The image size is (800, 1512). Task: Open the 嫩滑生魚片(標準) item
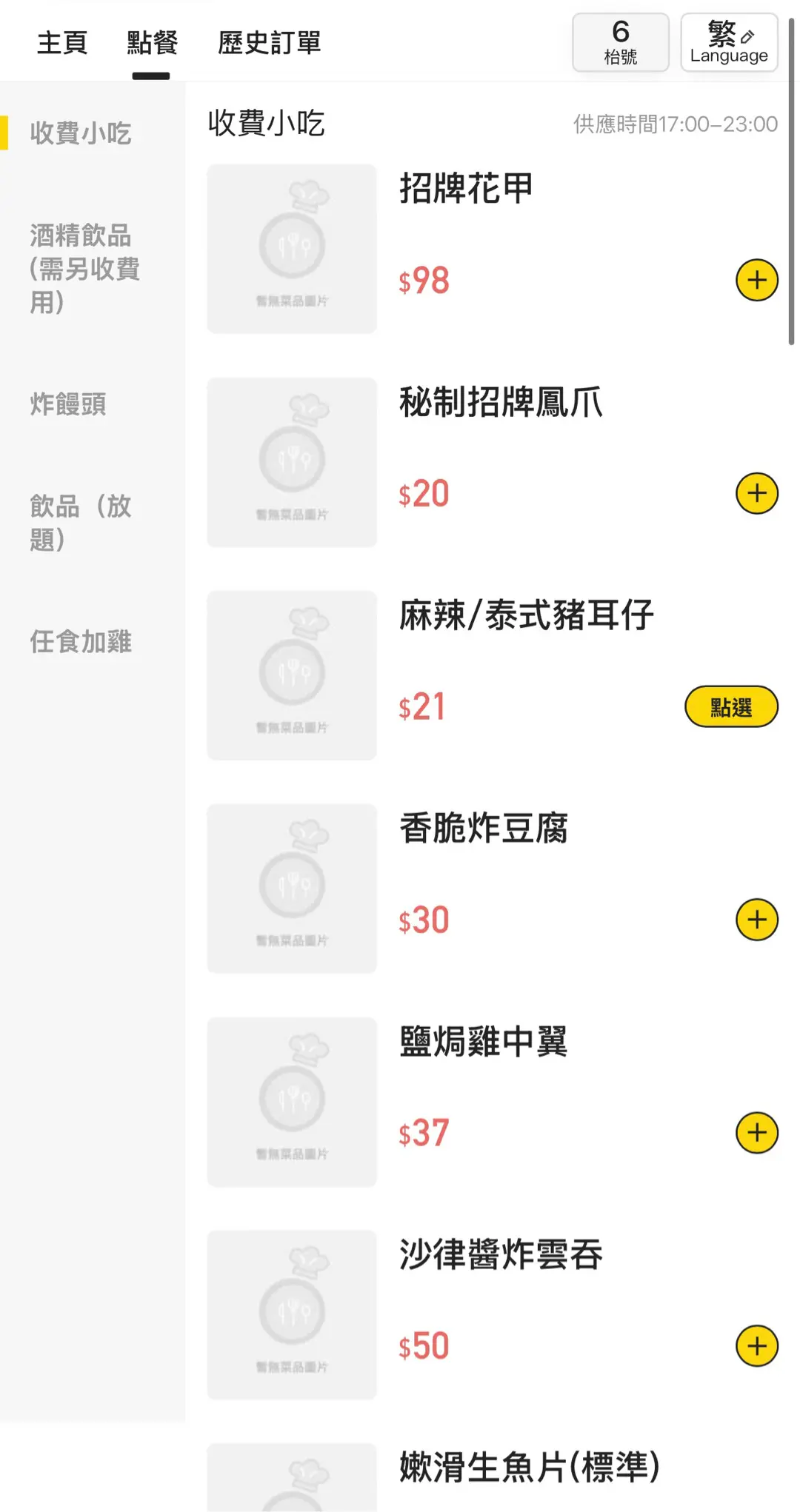click(x=529, y=1468)
